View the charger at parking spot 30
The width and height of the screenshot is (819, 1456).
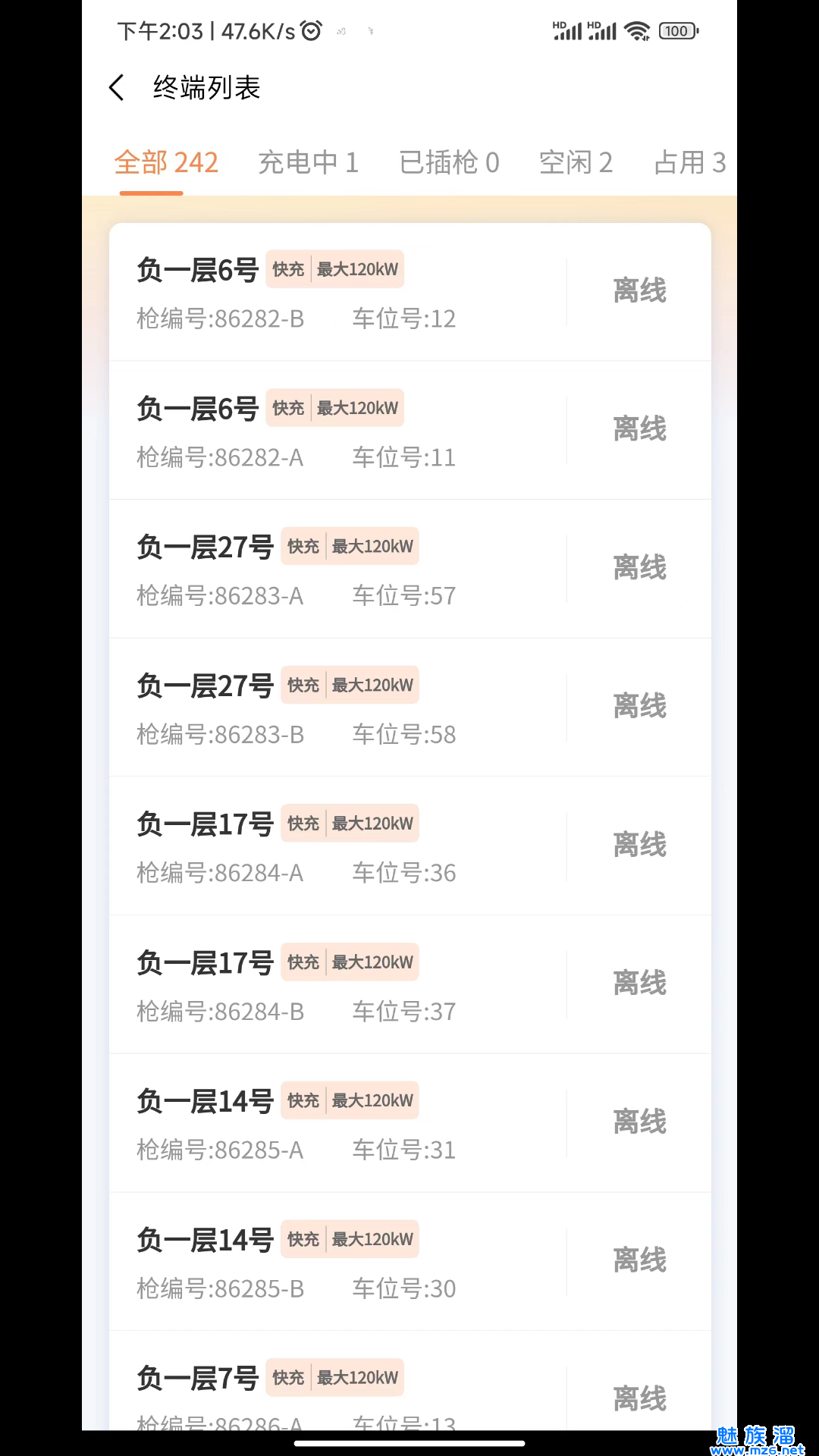click(409, 1262)
